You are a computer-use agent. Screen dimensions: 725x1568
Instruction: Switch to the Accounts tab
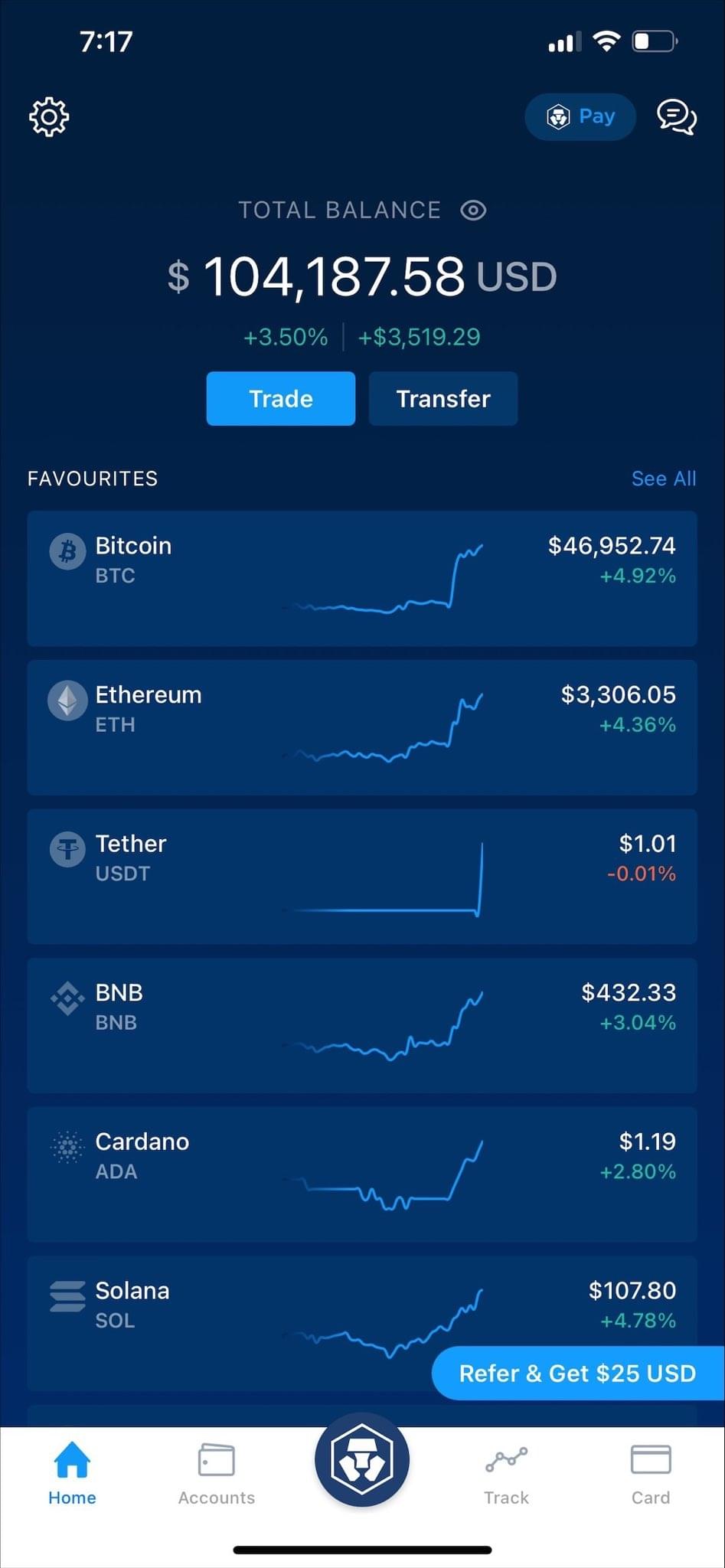point(217,1473)
